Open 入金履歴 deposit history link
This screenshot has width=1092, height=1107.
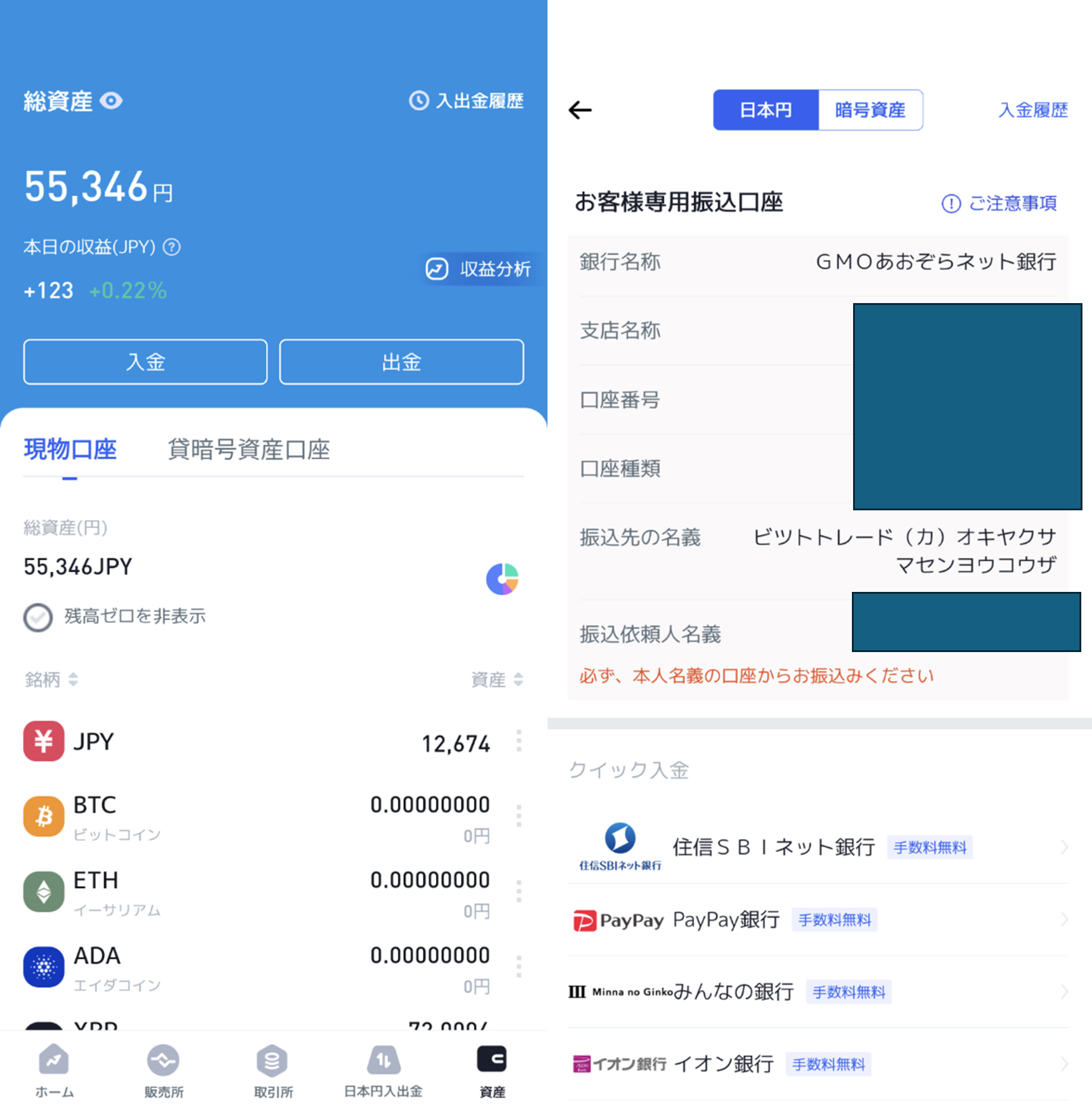(x=1032, y=110)
